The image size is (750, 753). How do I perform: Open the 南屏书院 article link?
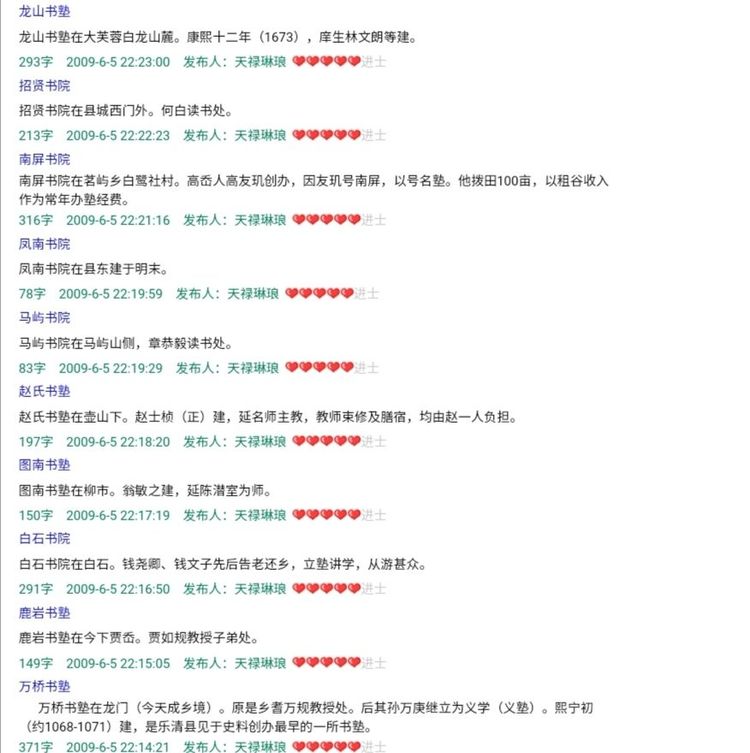coord(45,159)
